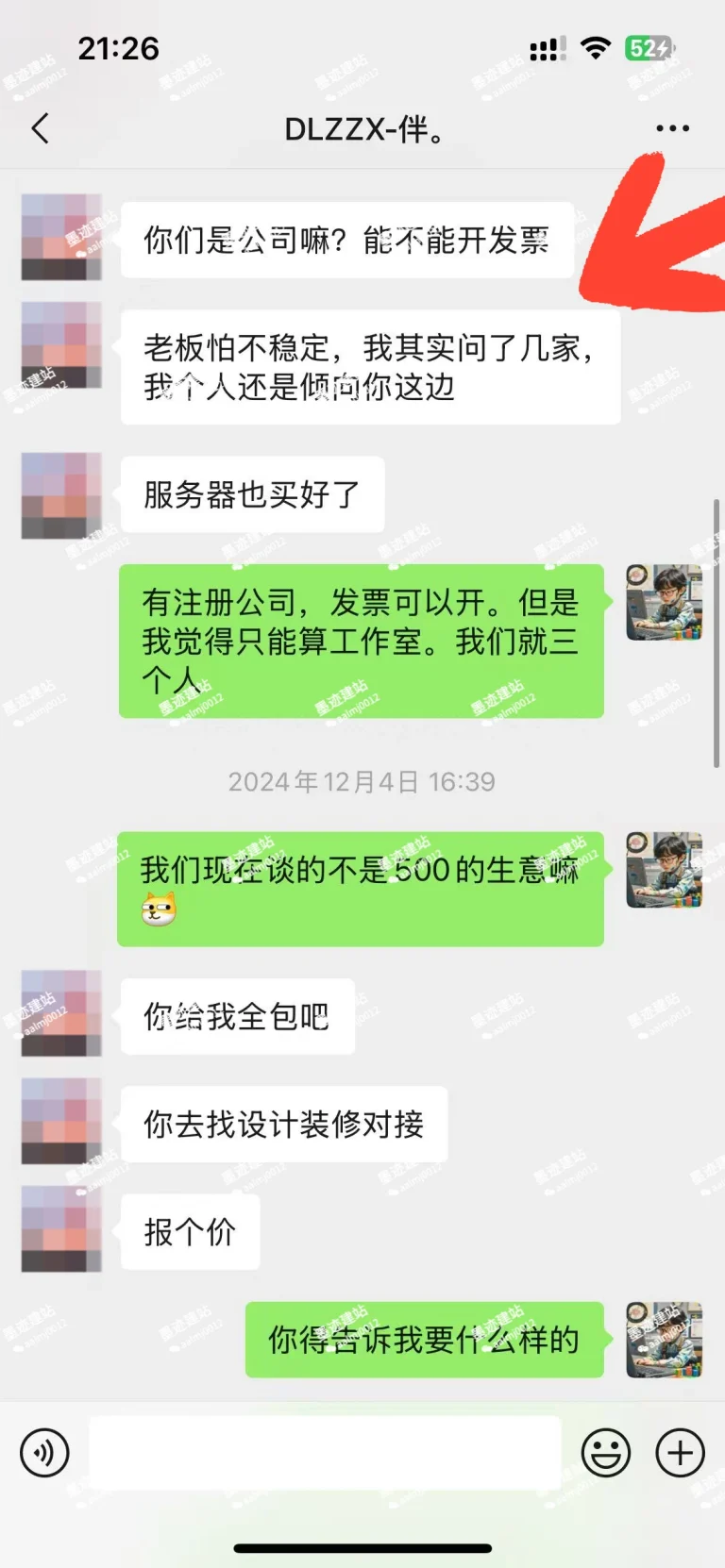Open contact avatar beside 报个价 message
The height and width of the screenshot is (1568, 725).
[61, 1230]
